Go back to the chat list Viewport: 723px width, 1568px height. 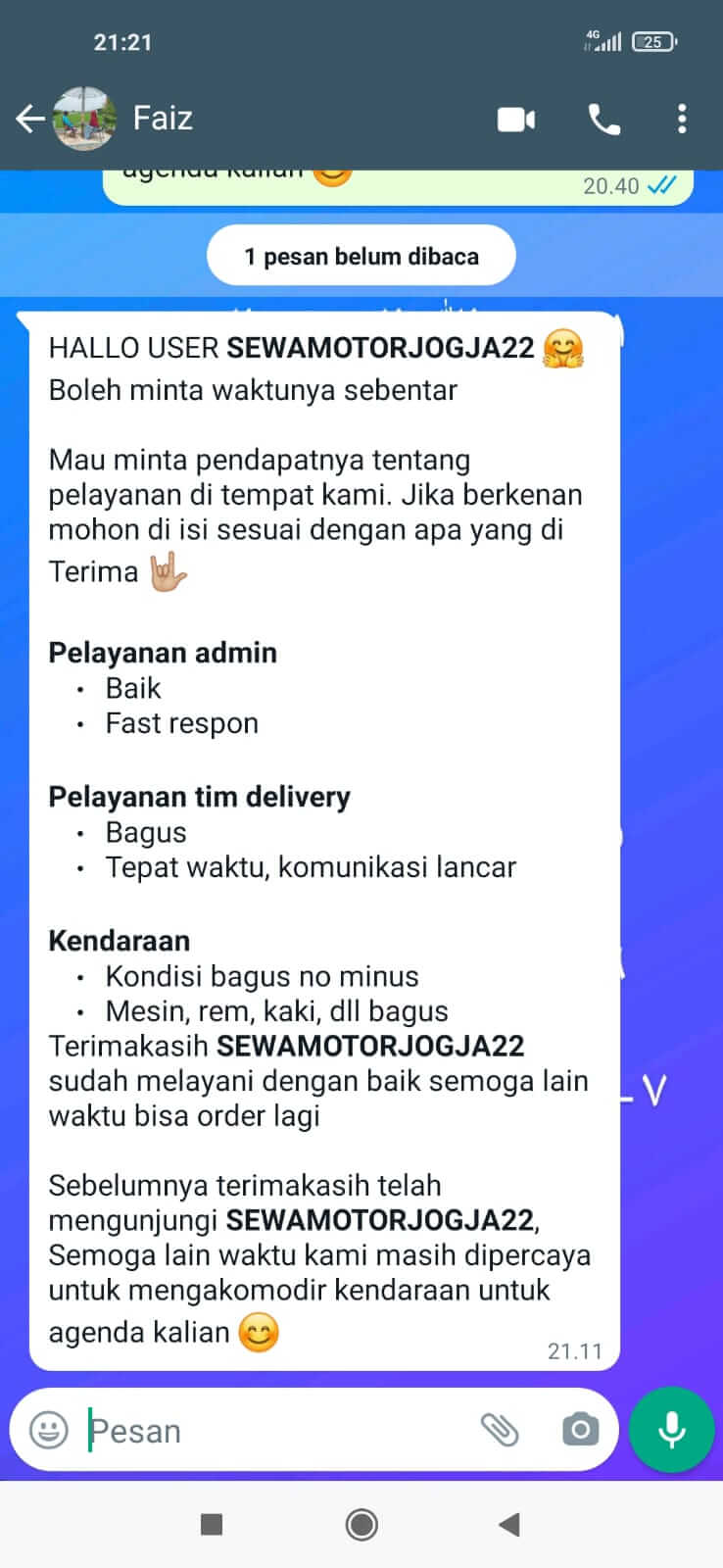(x=29, y=120)
